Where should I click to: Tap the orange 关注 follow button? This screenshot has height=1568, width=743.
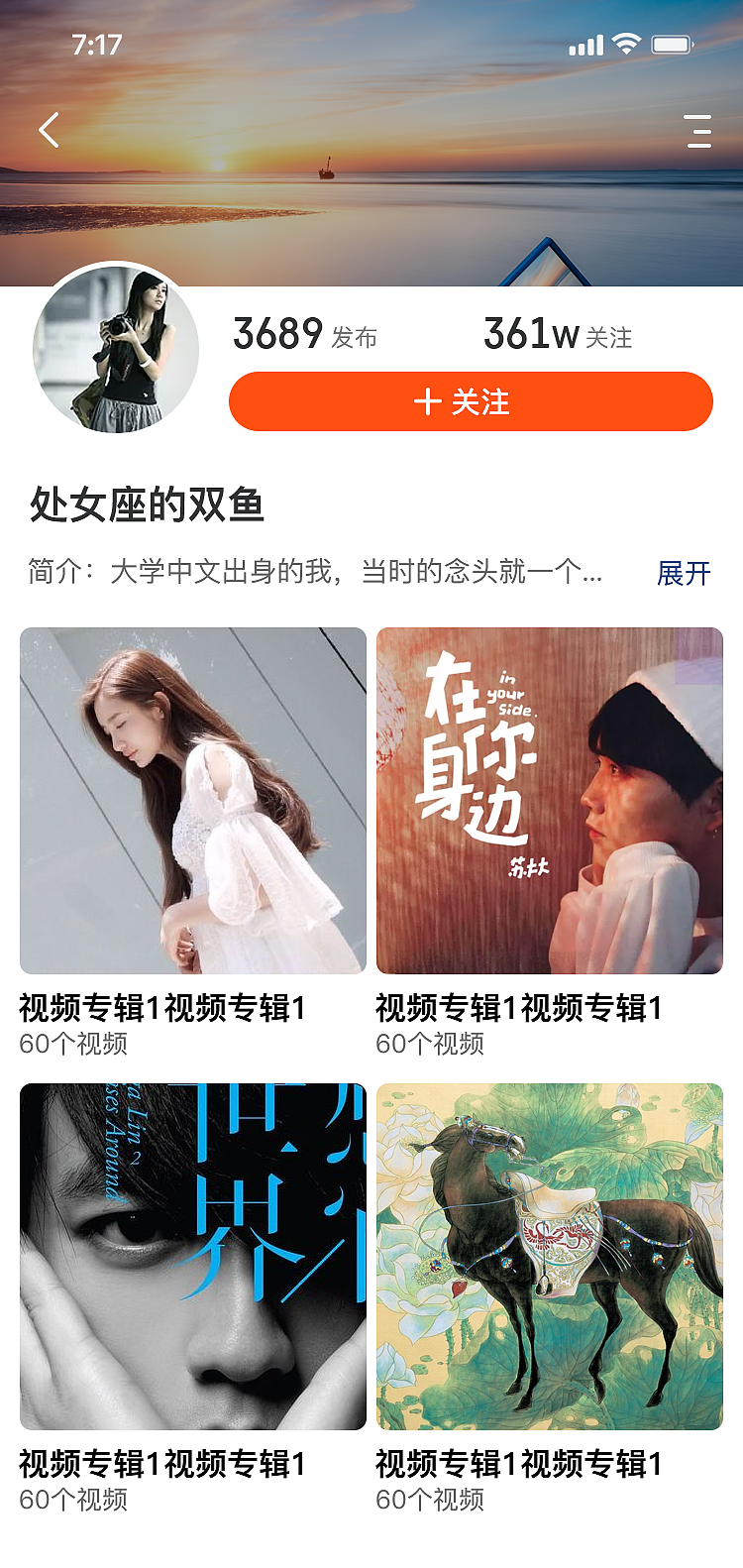[471, 401]
